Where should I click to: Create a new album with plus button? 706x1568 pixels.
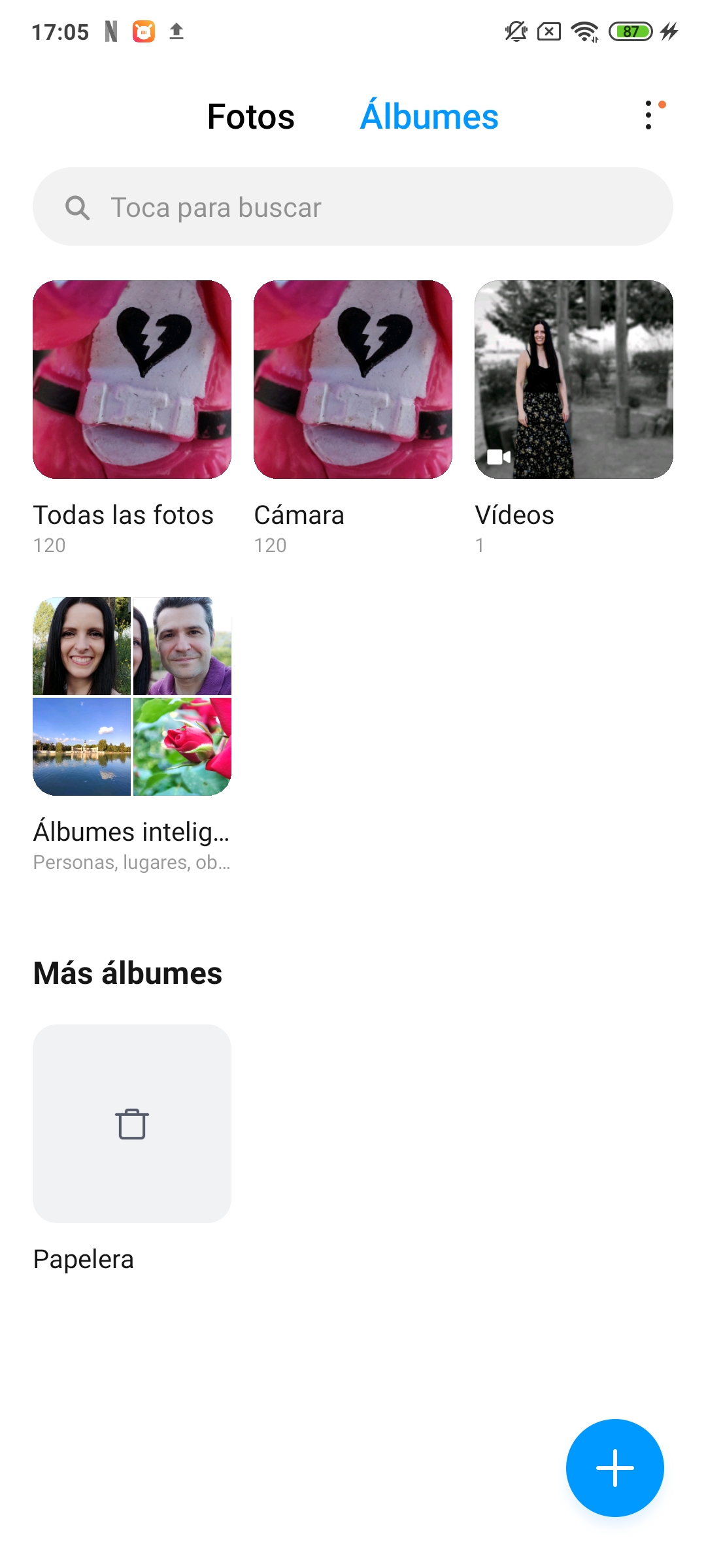[614, 1467]
